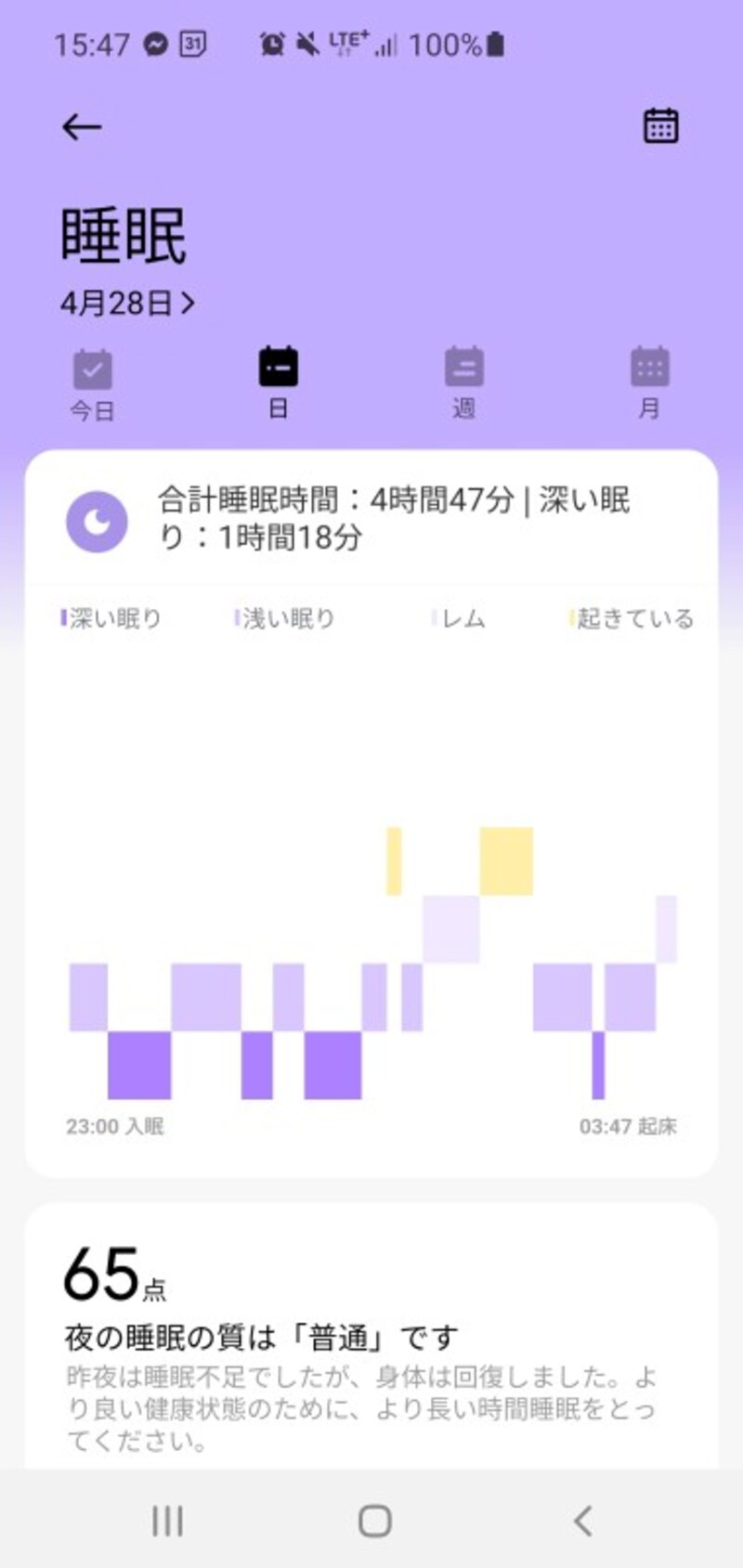Open the calendar date picker icon
The width and height of the screenshot is (743, 1568).
click(660, 125)
